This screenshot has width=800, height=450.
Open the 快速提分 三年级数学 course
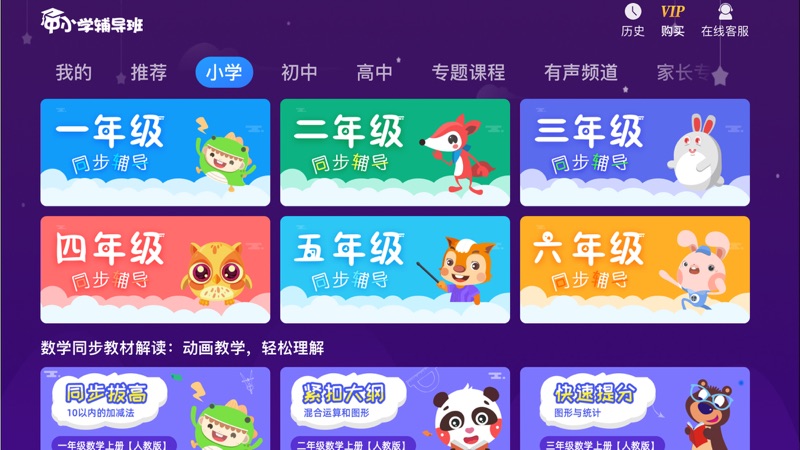(x=635, y=408)
